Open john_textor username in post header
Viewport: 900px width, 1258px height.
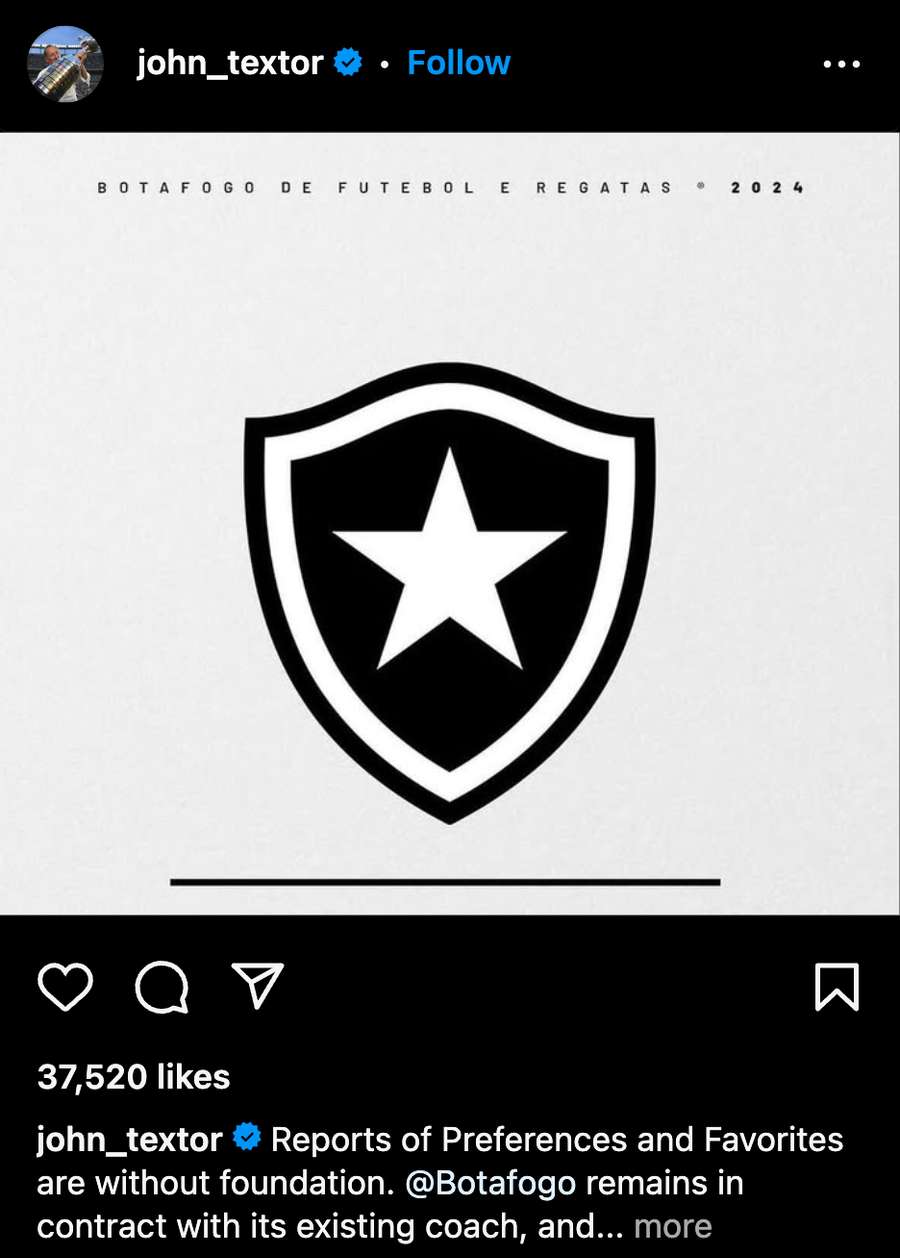[x=230, y=64]
